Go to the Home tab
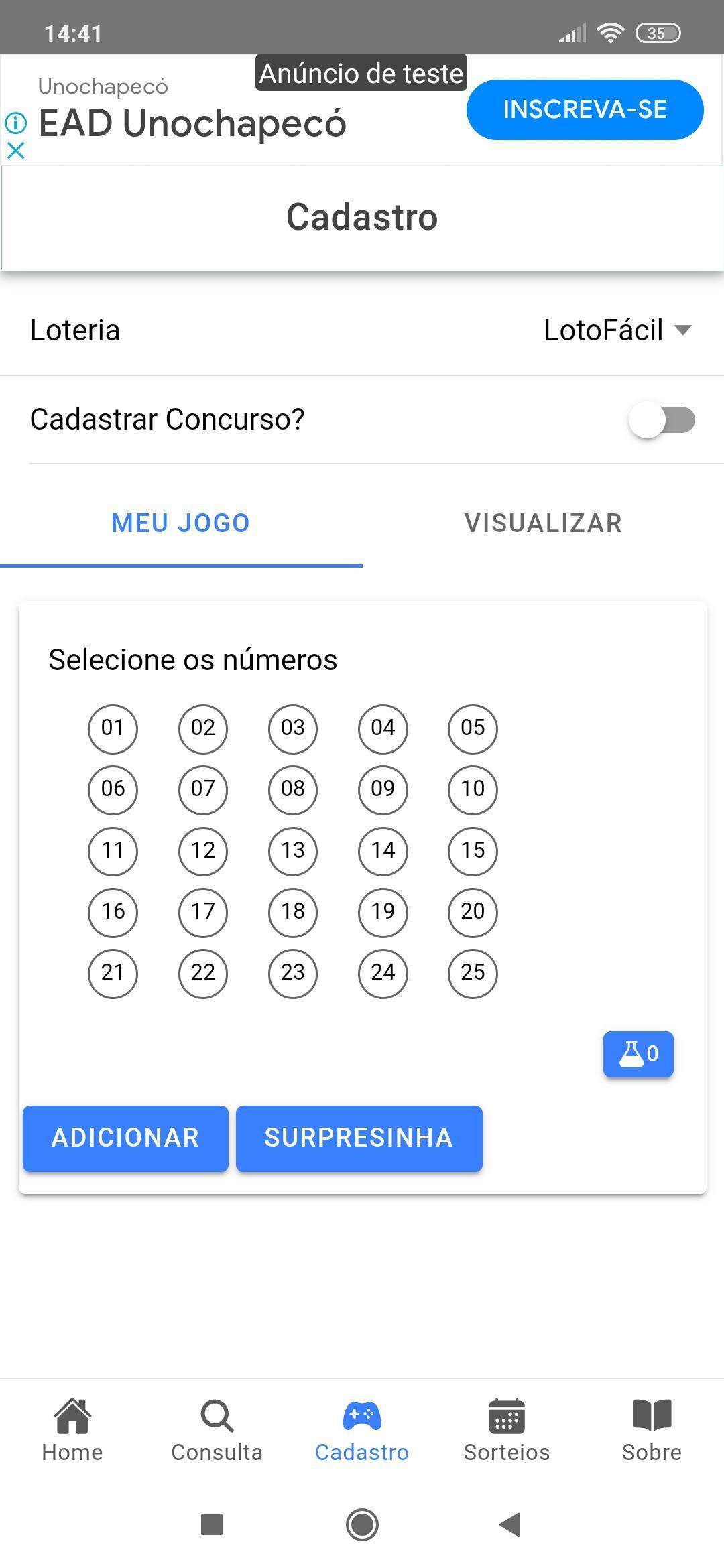The image size is (724, 1568). click(x=72, y=1431)
